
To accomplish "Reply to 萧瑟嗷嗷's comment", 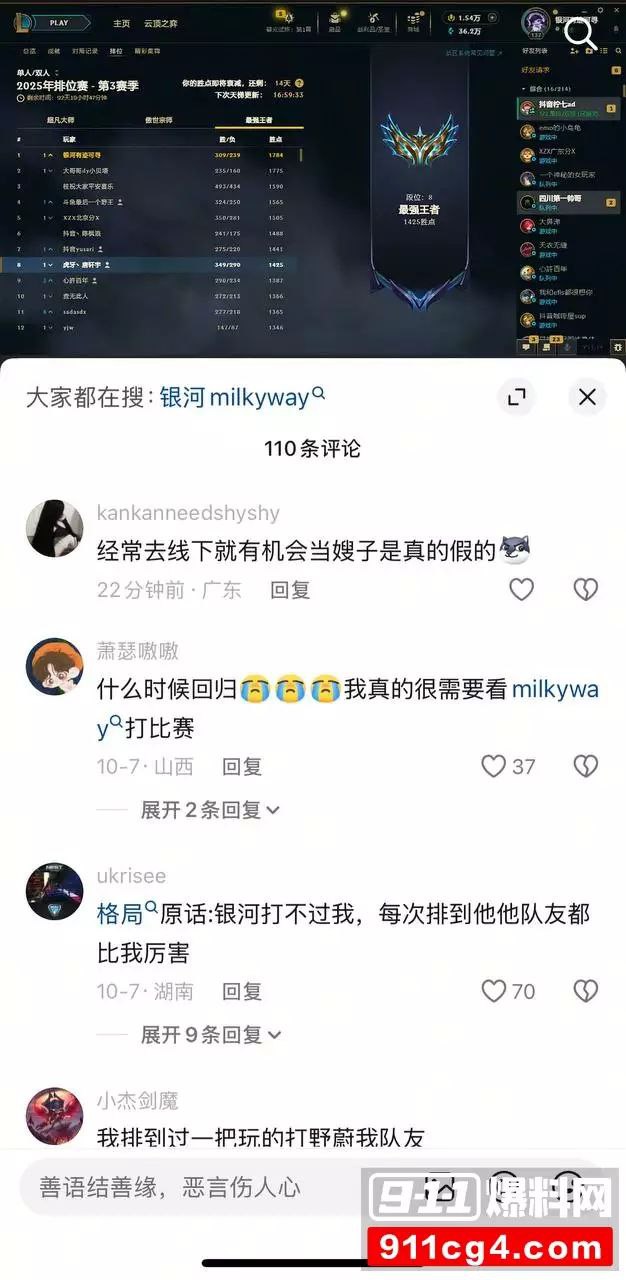I will (242, 767).
